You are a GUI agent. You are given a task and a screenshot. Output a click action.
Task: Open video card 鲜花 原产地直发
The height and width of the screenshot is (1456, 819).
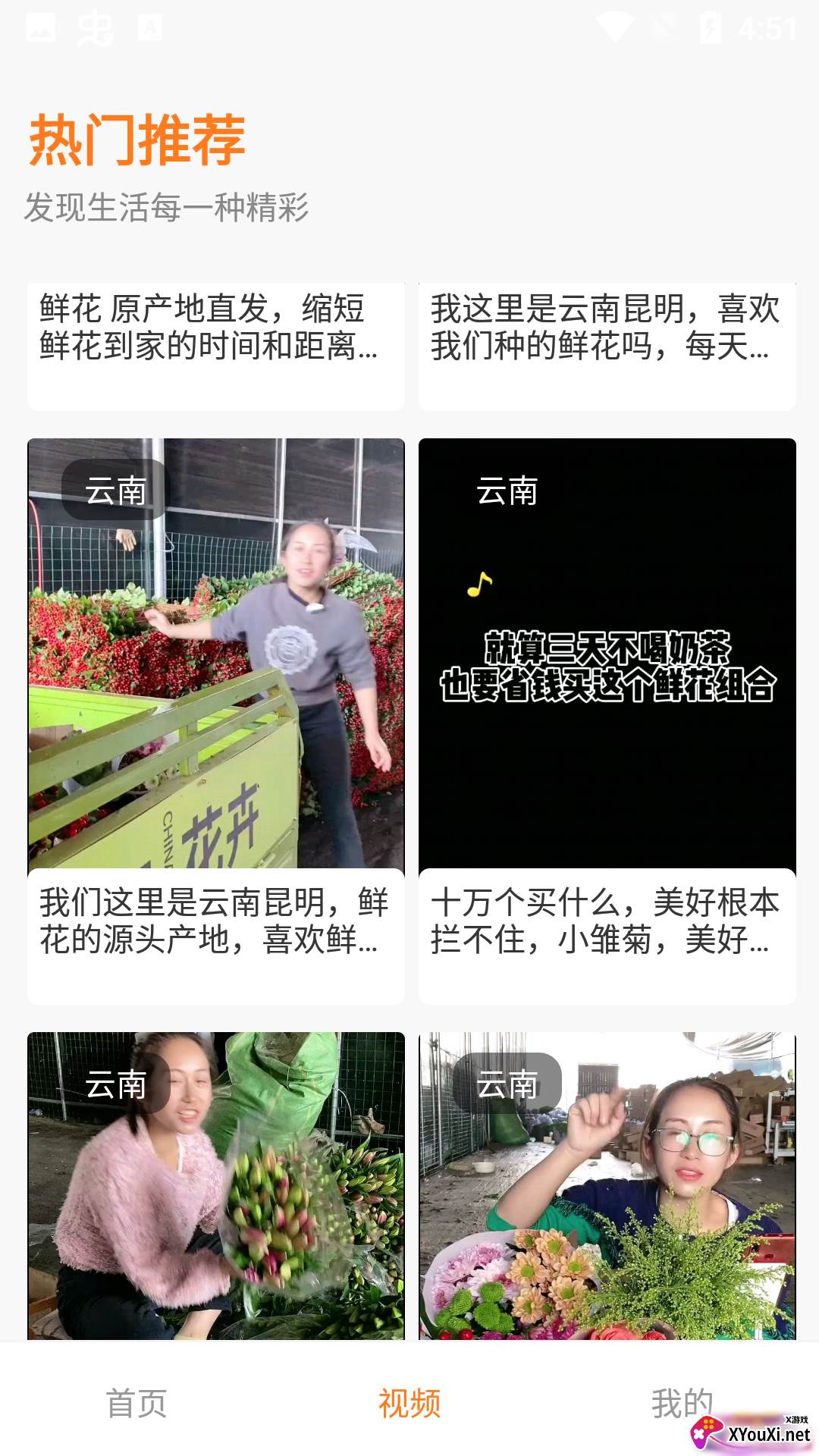coord(215,345)
